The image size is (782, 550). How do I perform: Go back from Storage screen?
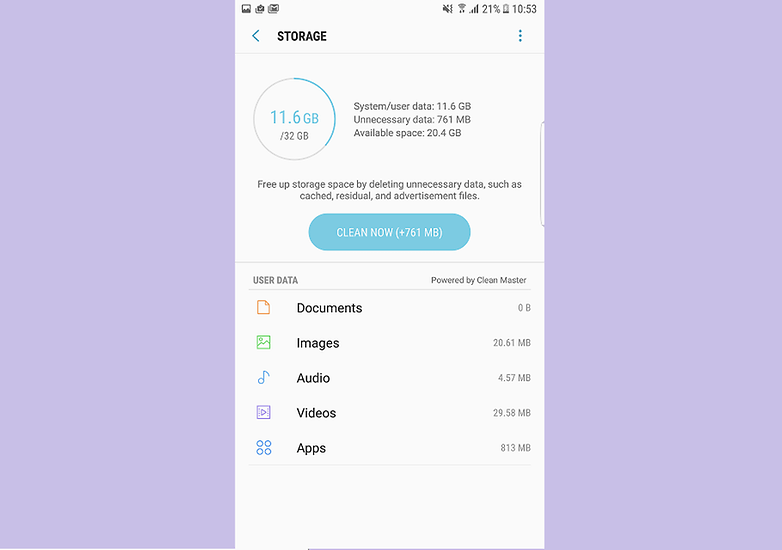tap(256, 36)
